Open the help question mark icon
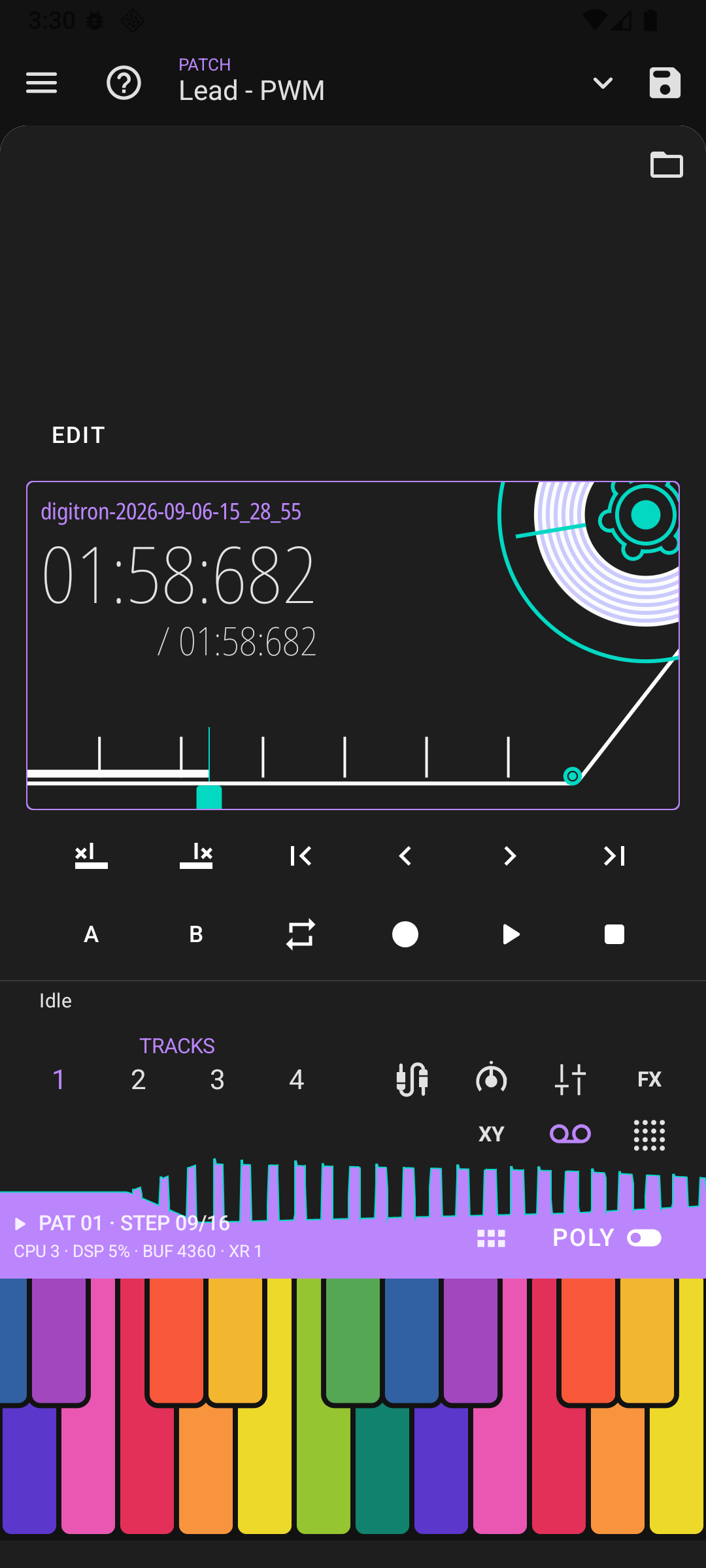Image resolution: width=706 pixels, height=1568 pixels. (124, 83)
